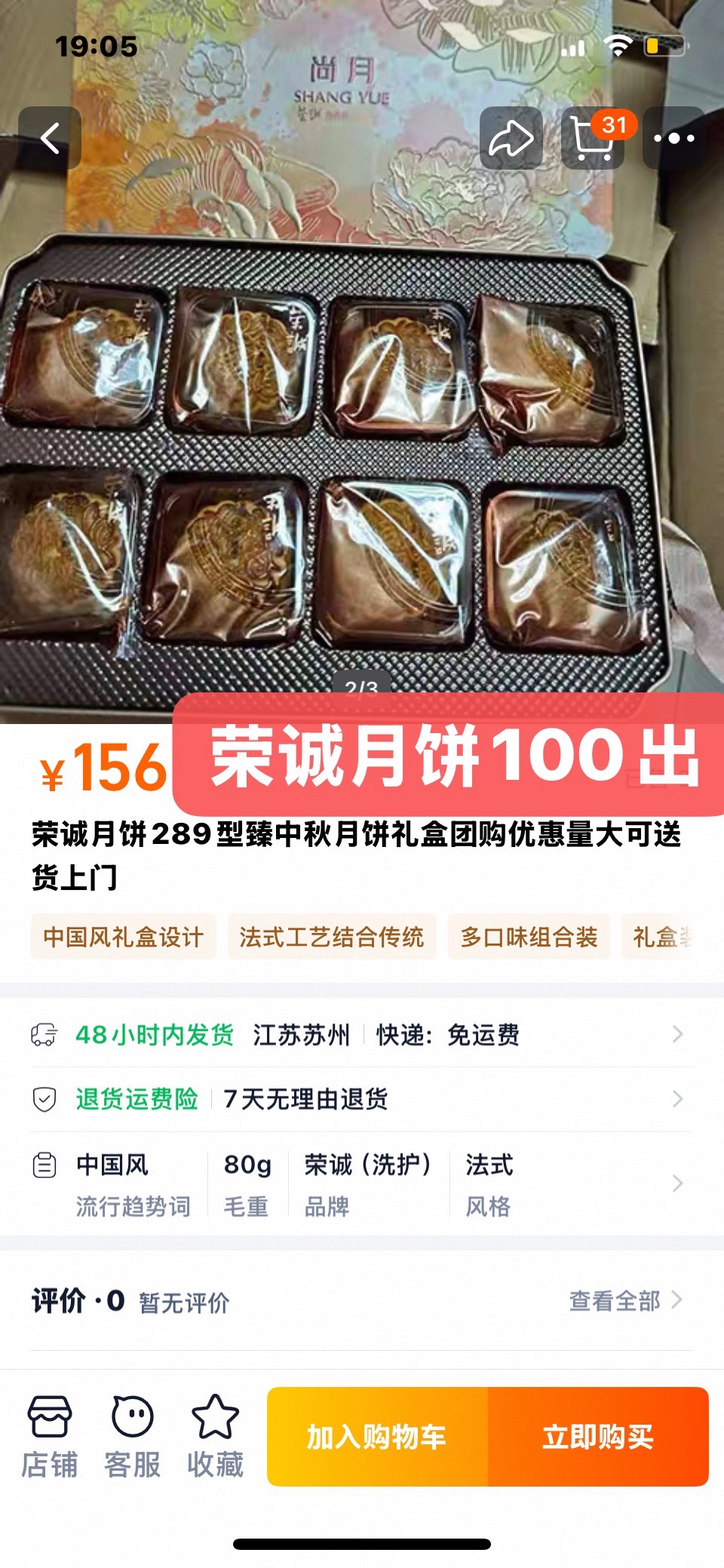The image size is (724, 1568).
Task: Add this item to 收藏 favorites
Action: click(216, 1436)
